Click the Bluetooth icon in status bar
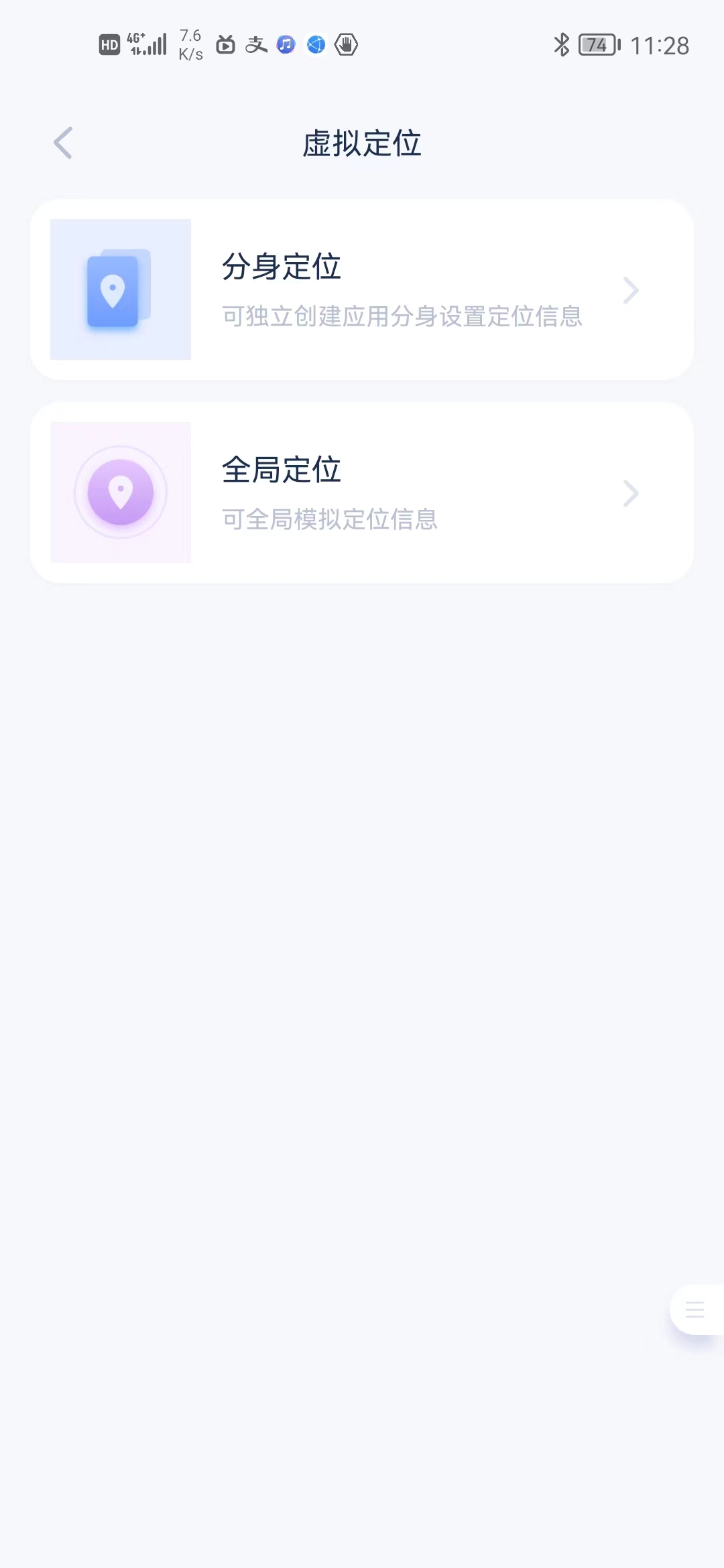The width and height of the screenshot is (724, 1568). click(562, 44)
